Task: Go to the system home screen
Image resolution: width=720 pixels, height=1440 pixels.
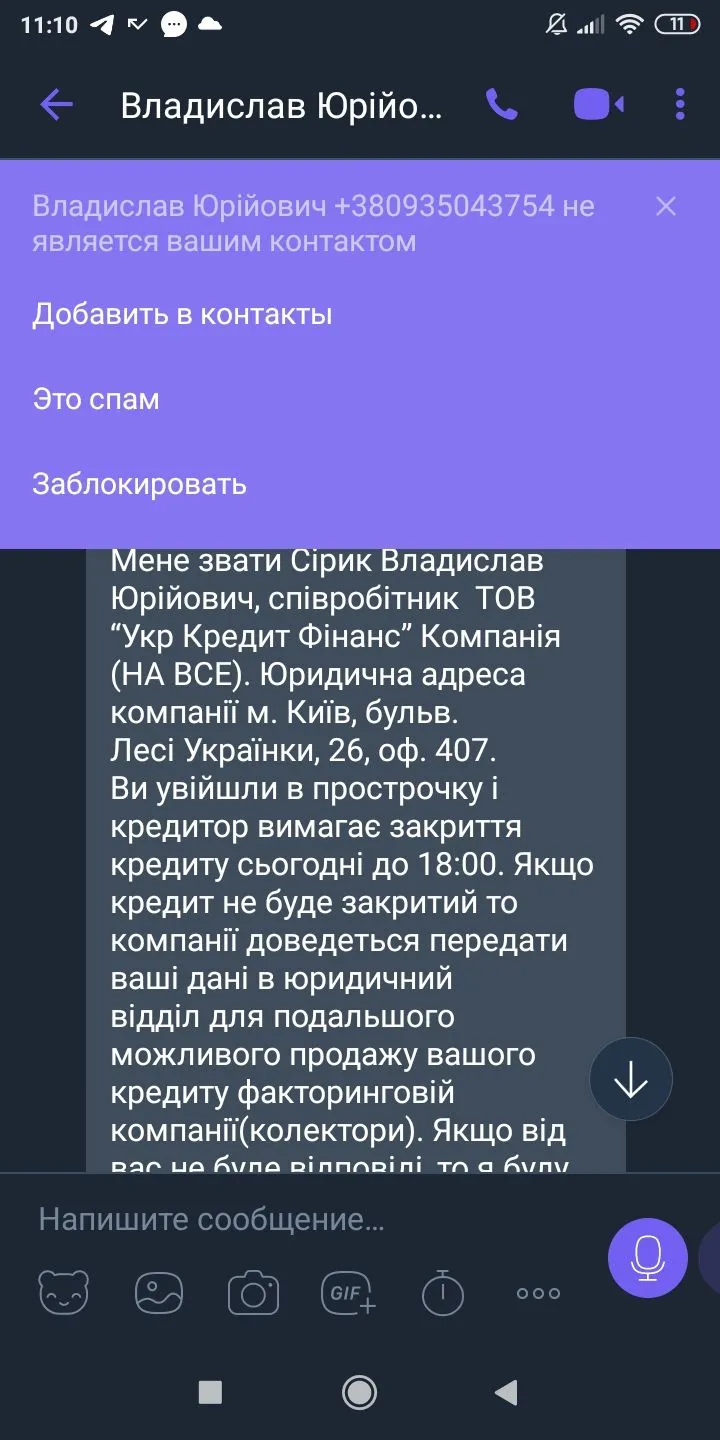Action: tap(359, 1392)
